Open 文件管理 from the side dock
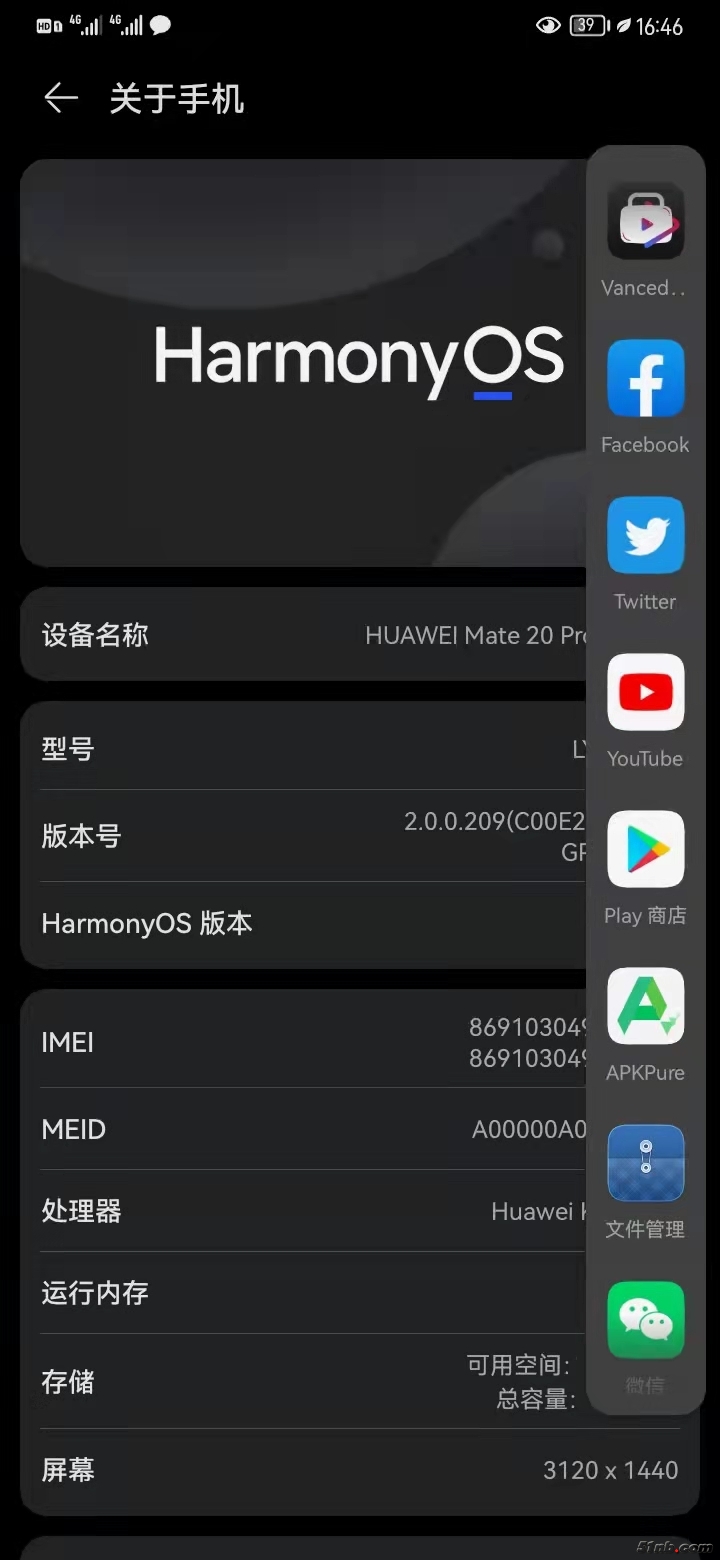This screenshot has width=720, height=1560. click(x=646, y=1163)
